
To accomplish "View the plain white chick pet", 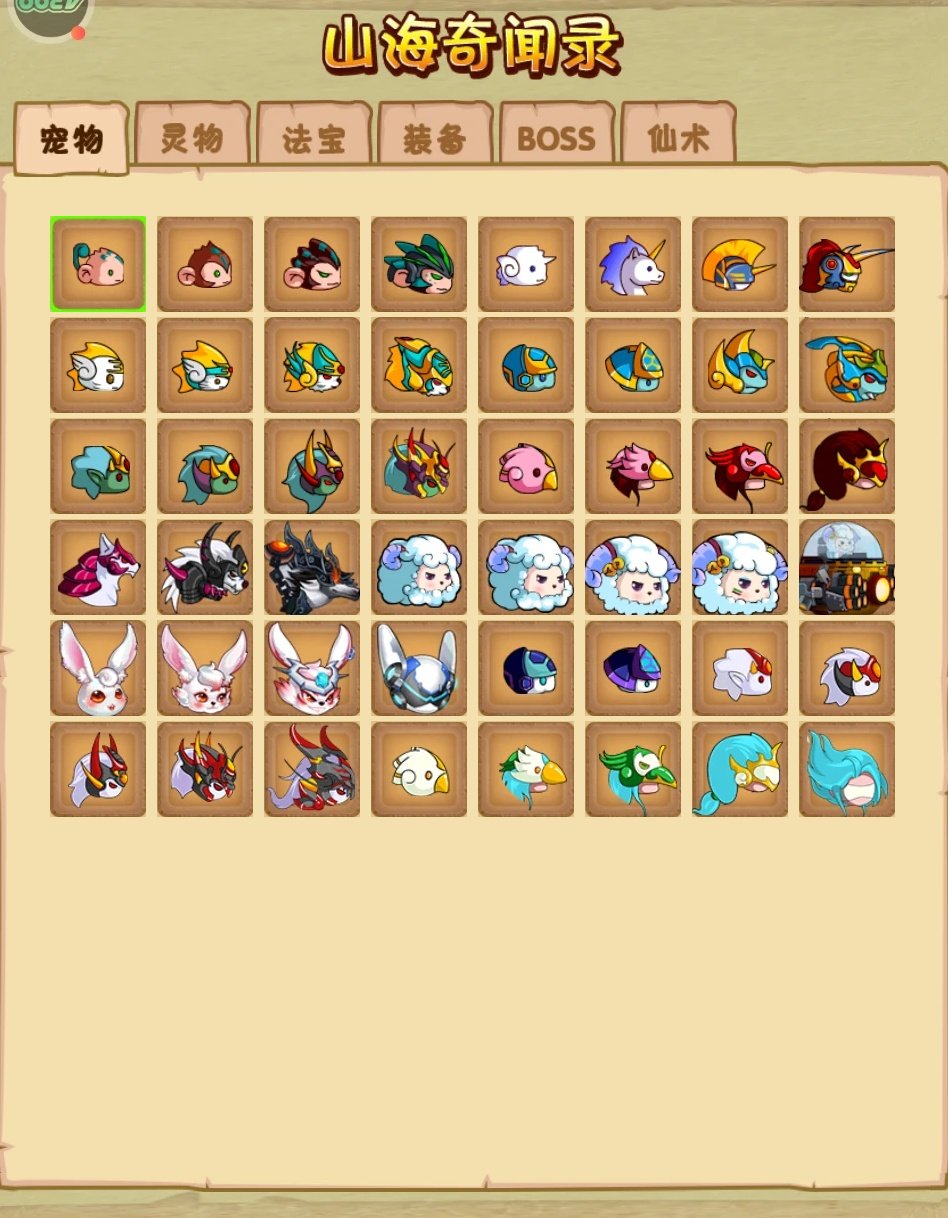I will coord(419,769).
